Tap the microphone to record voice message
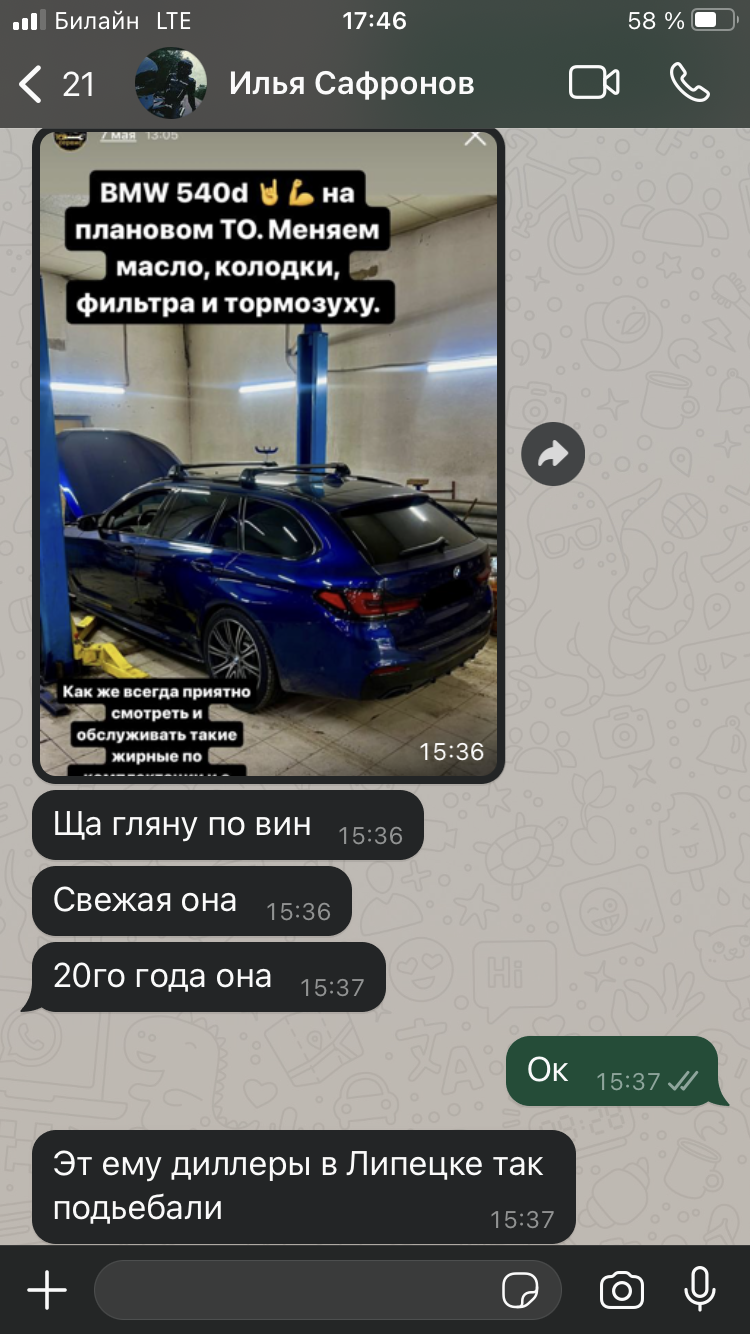Viewport: 750px width, 1334px height. (700, 1289)
